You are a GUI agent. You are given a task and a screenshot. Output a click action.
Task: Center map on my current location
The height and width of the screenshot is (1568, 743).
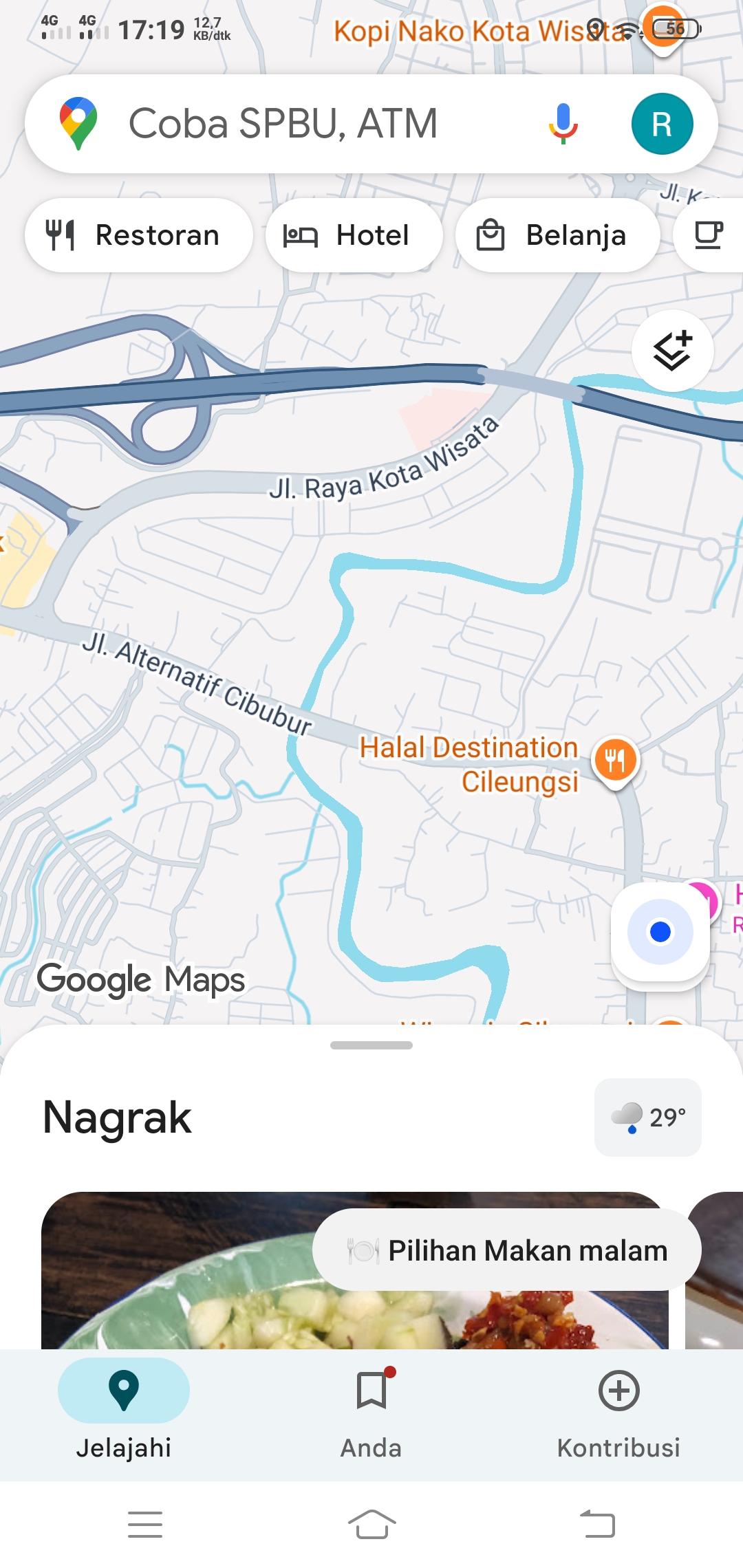click(x=660, y=932)
